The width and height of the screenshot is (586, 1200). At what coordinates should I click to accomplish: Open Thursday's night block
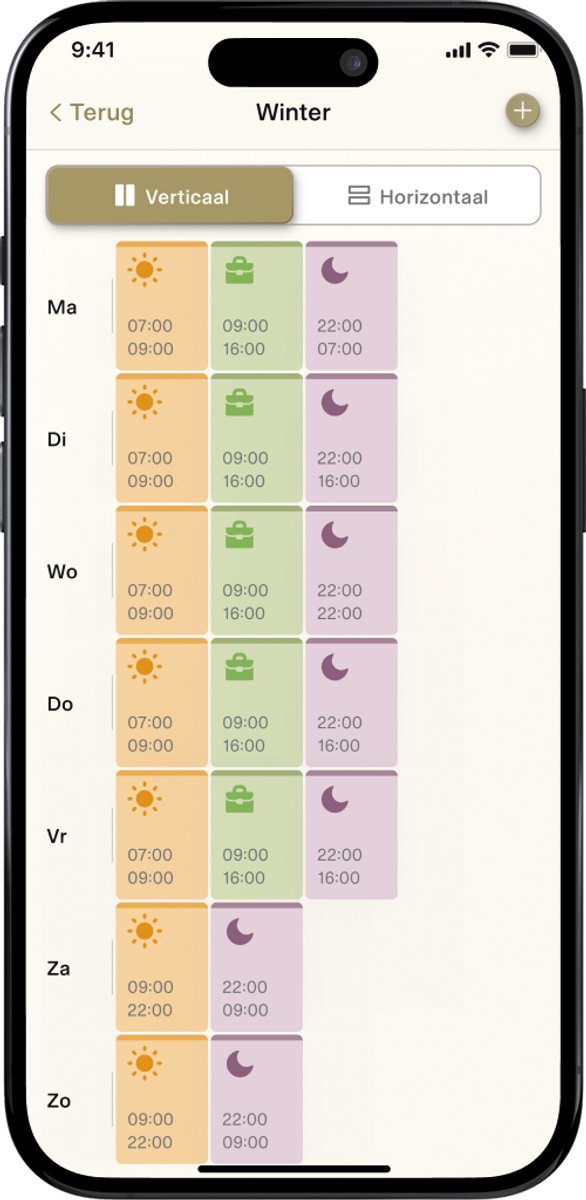[x=351, y=702]
